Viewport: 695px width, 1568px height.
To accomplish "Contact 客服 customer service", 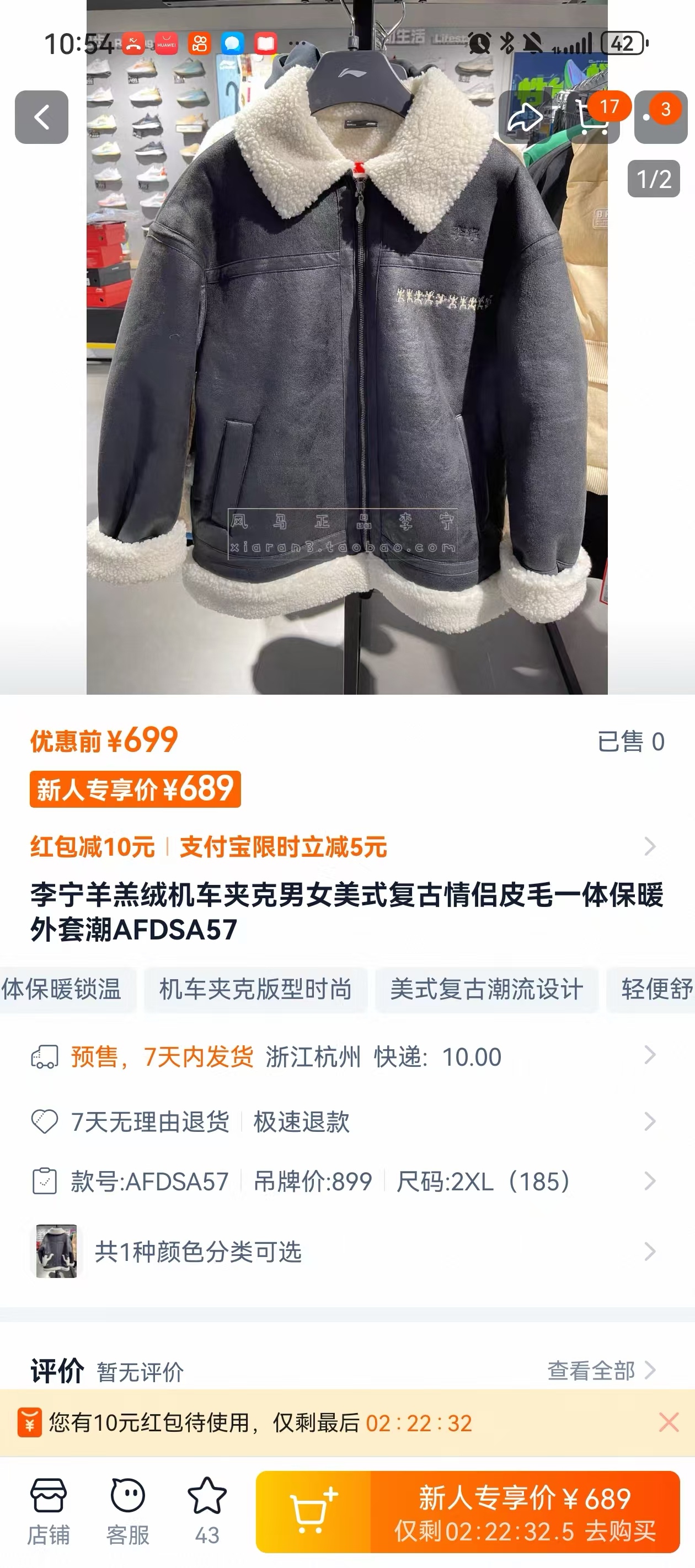I will point(127,1511).
